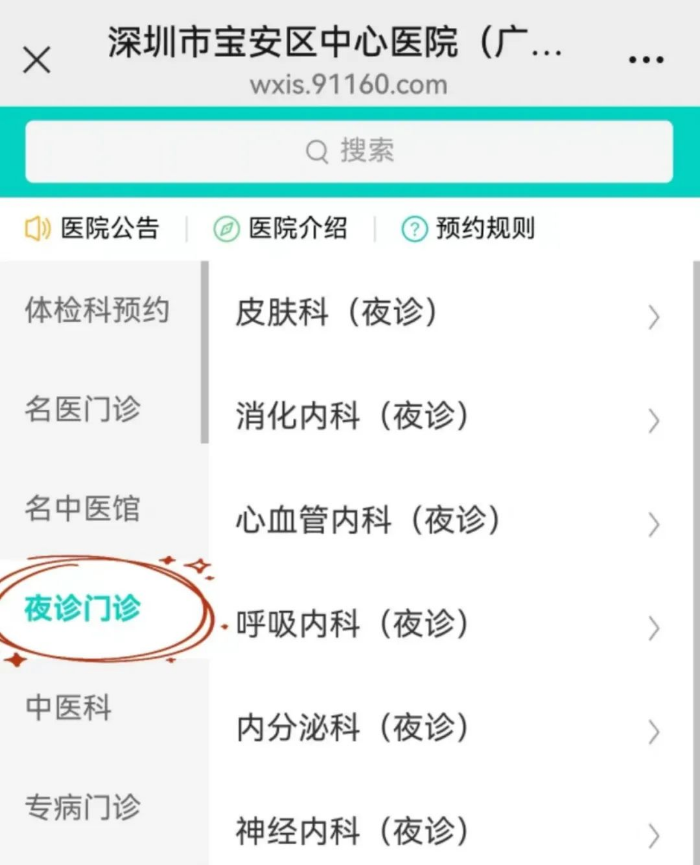
Task: Open 呼吸内科（夜诊）department
Action: coord(448,626)
